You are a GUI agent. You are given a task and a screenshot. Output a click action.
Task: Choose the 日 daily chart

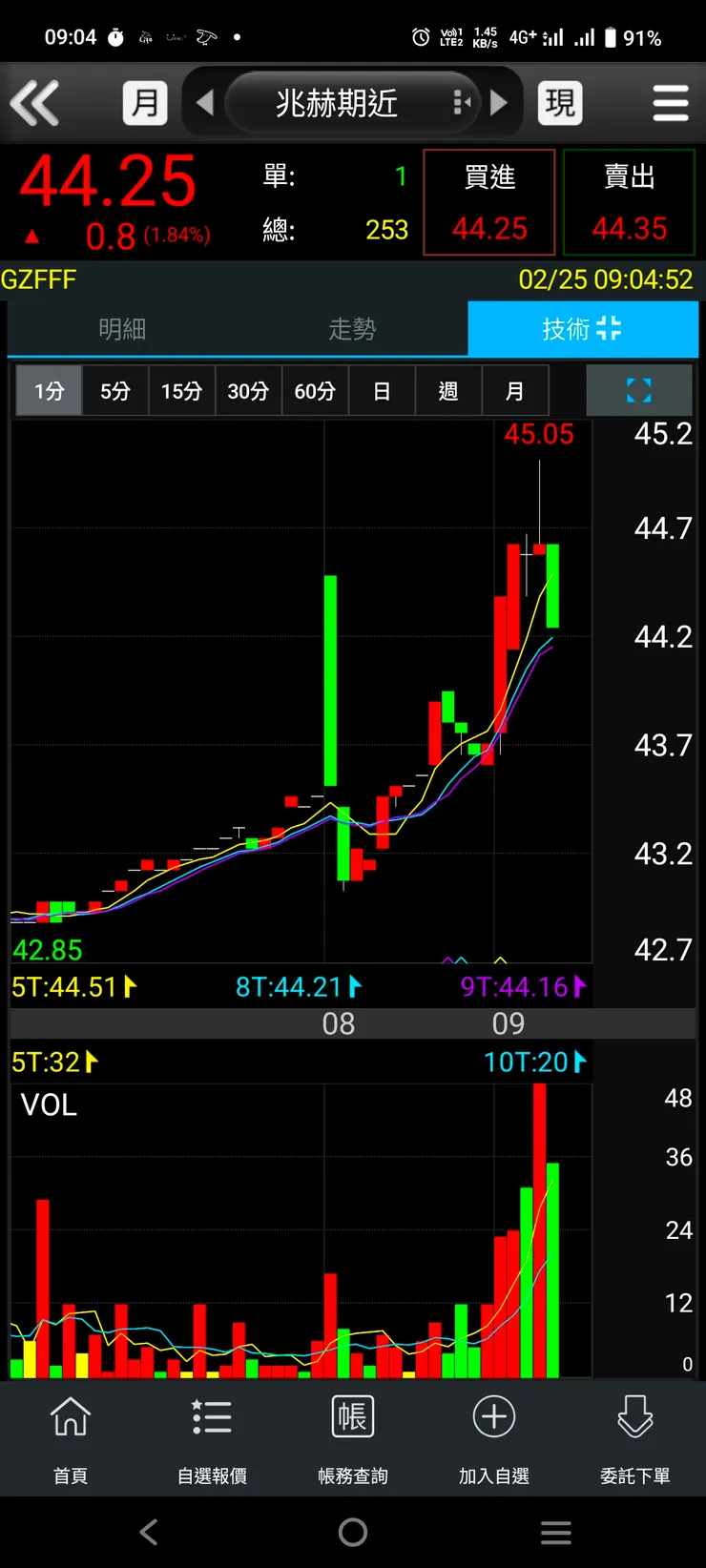(x=382, y=391)
